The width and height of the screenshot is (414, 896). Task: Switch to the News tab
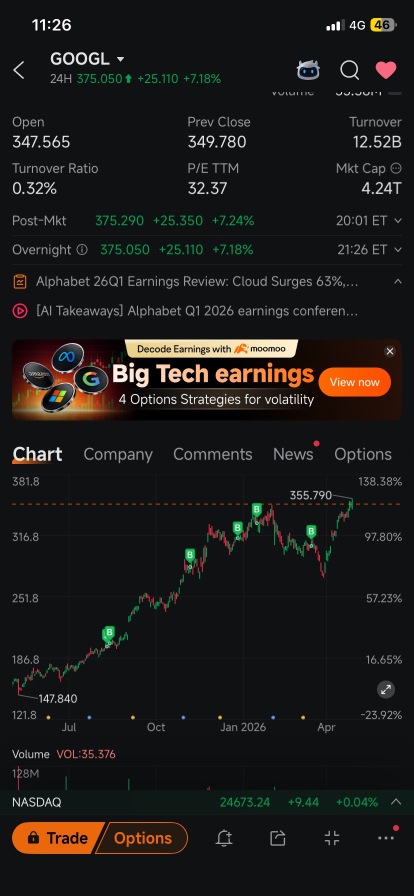[293, 454]
